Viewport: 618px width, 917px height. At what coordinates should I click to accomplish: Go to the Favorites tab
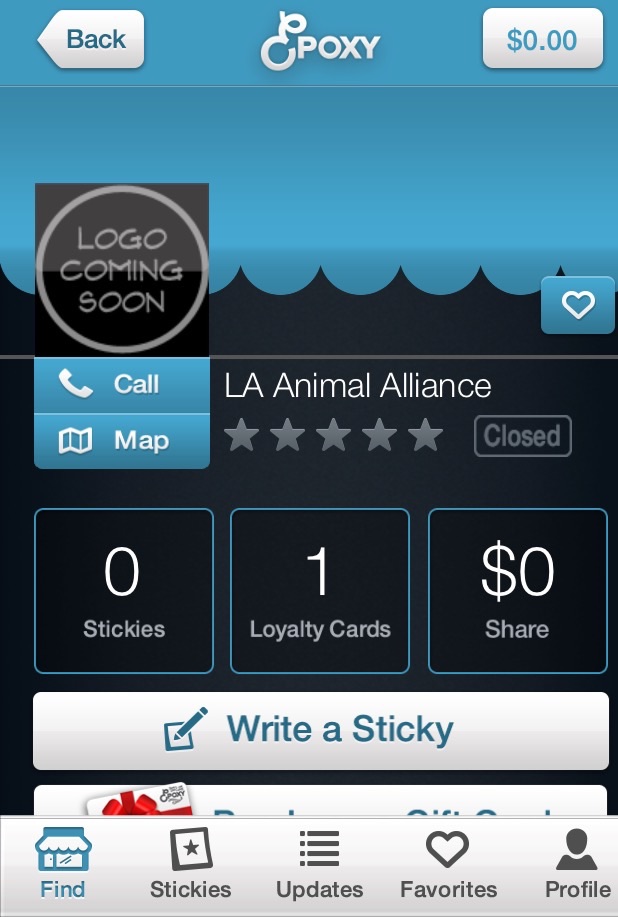(x=448, y=865)
